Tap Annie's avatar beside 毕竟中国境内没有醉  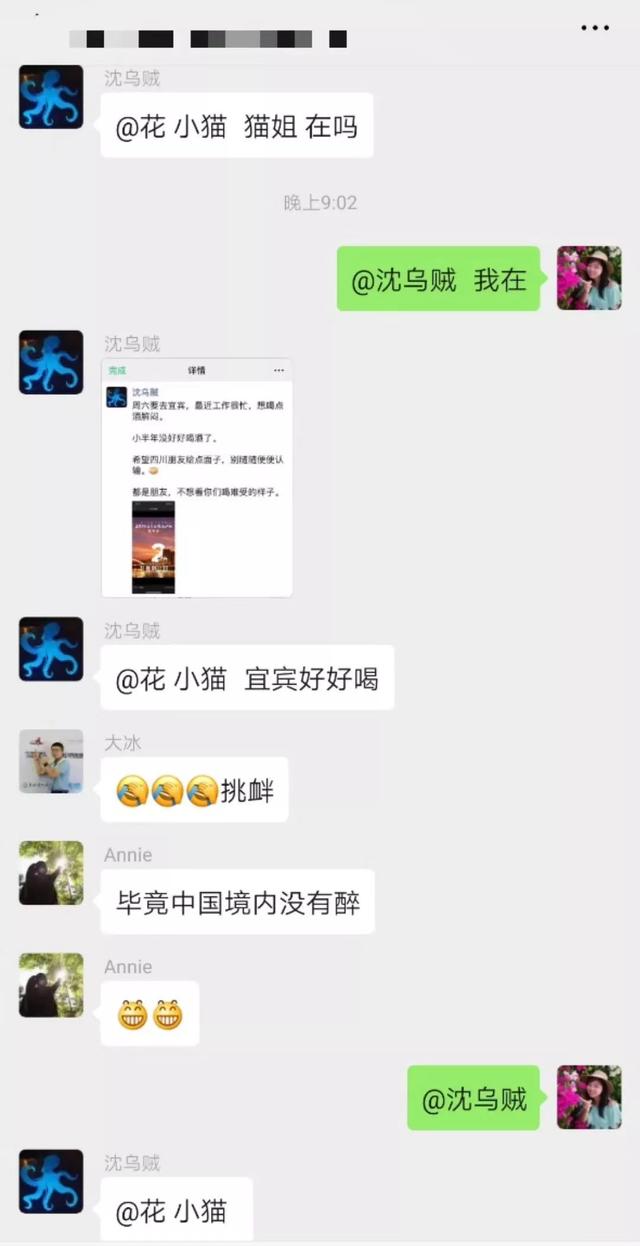point(51,873)
